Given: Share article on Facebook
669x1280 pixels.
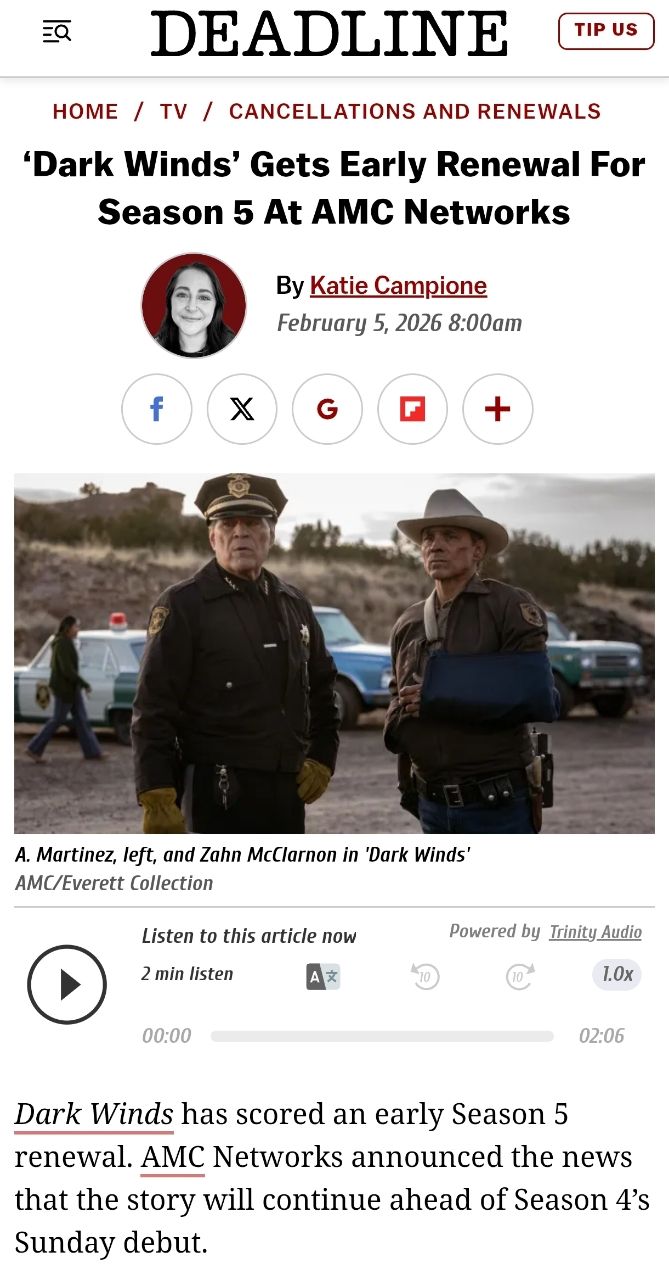Looking at the screenshot, I should 156,409.
